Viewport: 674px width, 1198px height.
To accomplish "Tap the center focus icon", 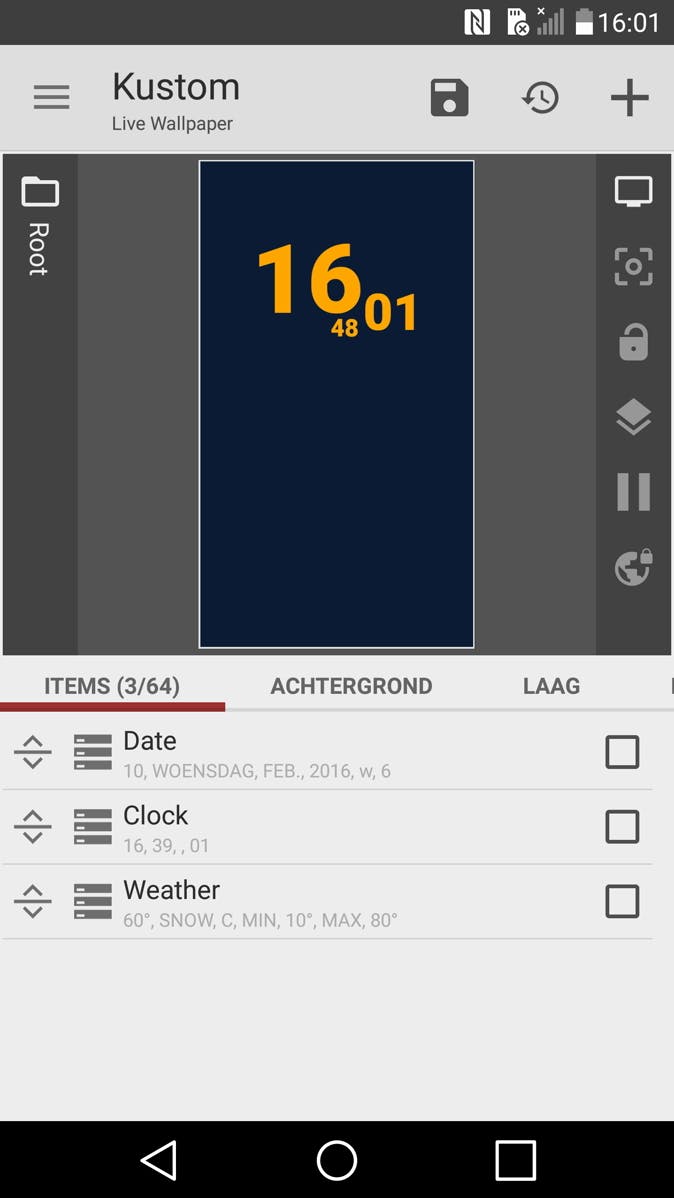I will 633,267.
